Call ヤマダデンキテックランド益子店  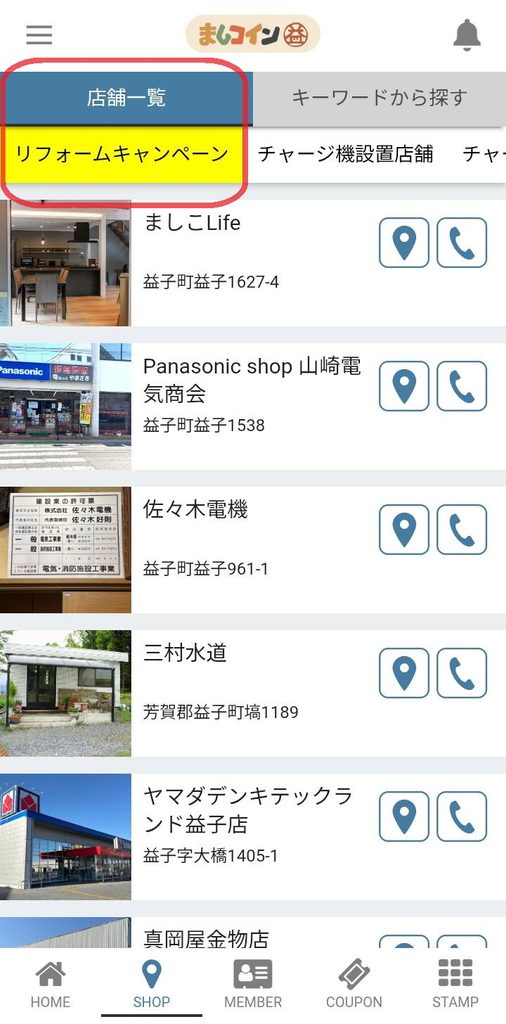[462, 816]
